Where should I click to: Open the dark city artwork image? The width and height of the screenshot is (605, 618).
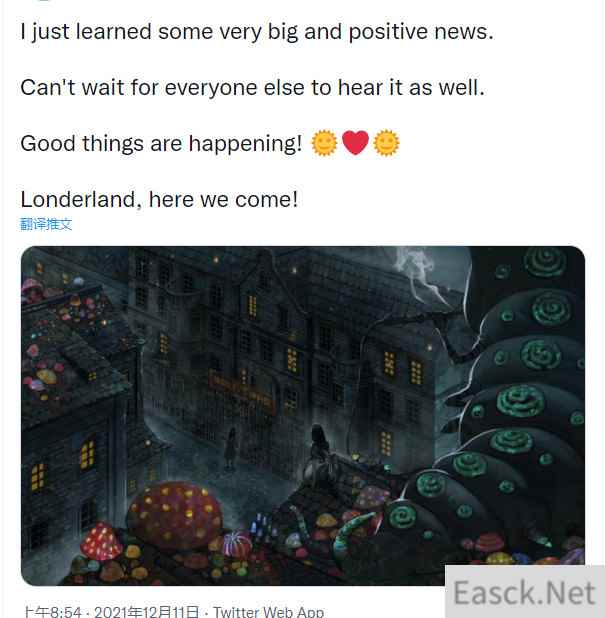coord(302,415)
